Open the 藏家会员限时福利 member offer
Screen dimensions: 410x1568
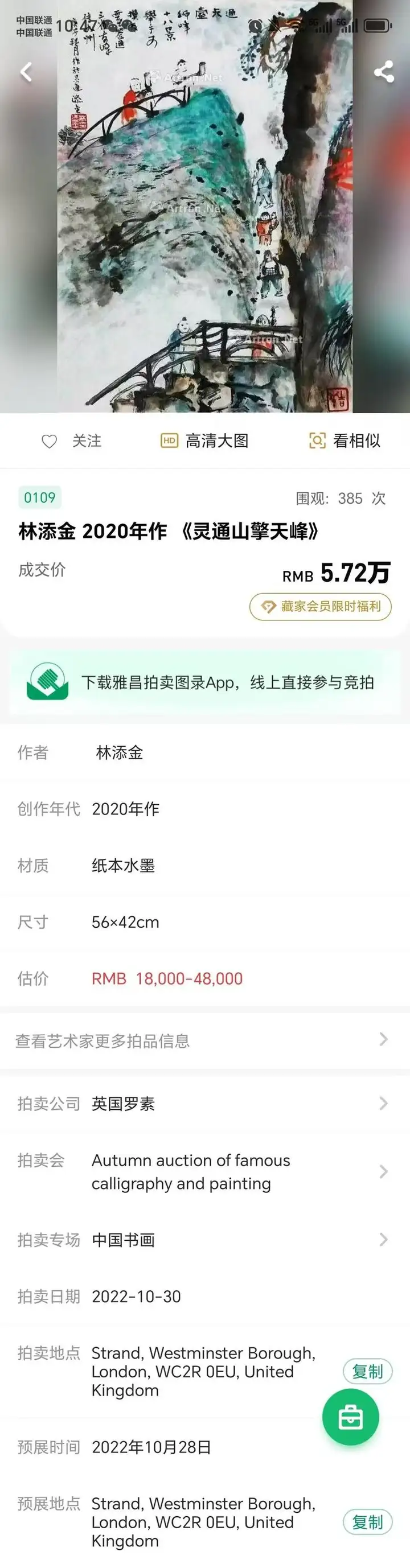click(x=321, y=606)
